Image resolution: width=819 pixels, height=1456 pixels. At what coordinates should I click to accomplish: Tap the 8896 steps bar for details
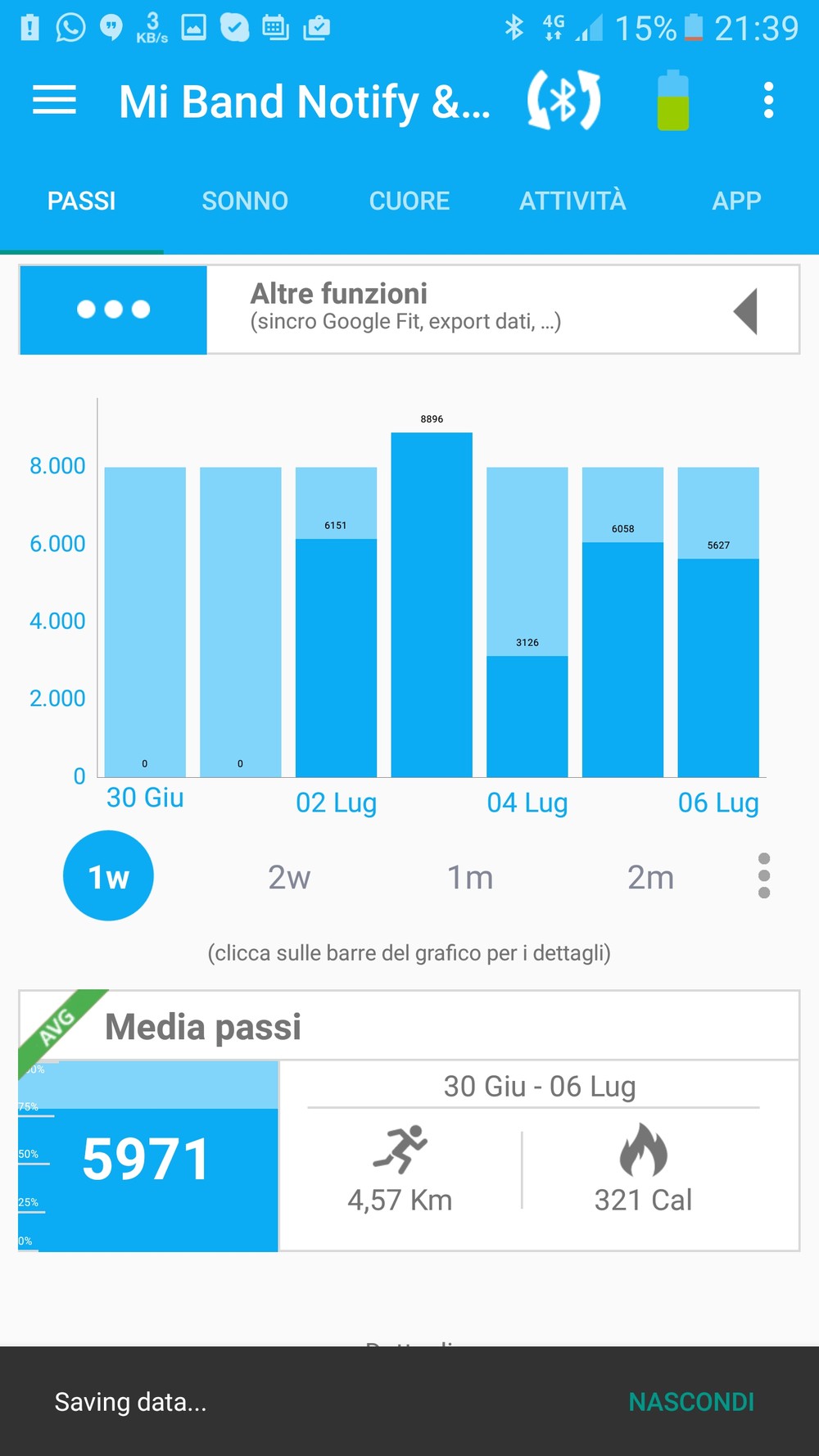(432, 604)
